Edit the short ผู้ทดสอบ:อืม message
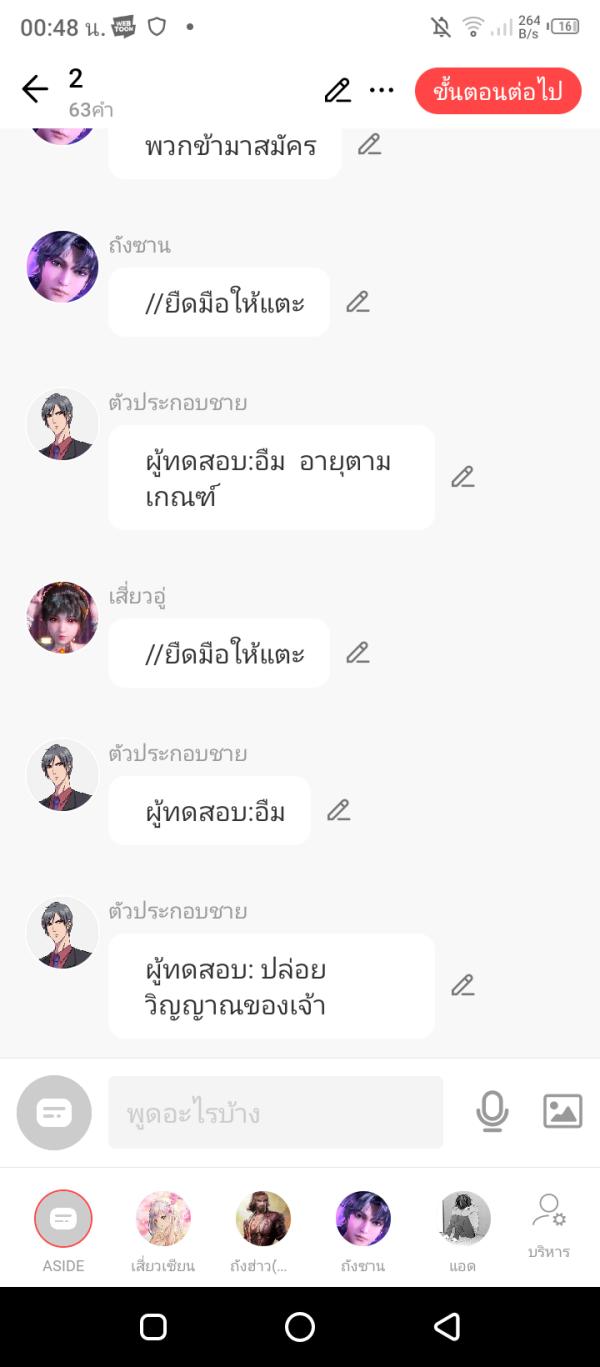Screen dimensions: 600x1367 coord(339,810)
